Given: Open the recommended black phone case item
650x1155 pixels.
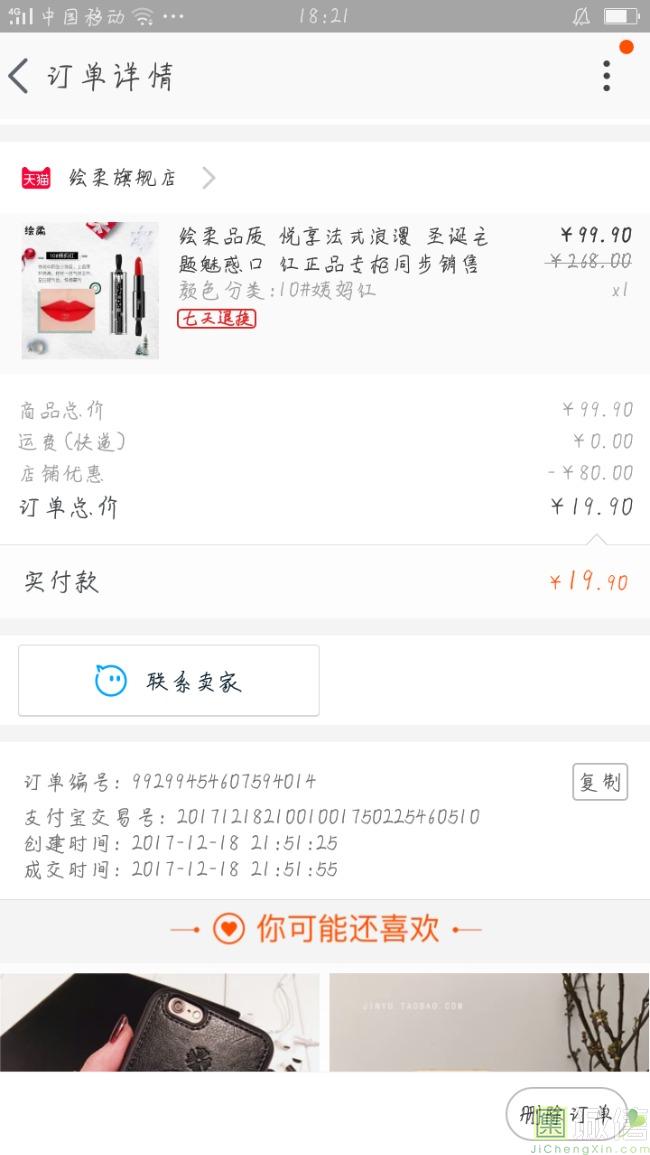Looking at the screenshot, I should coord(160,1022).
